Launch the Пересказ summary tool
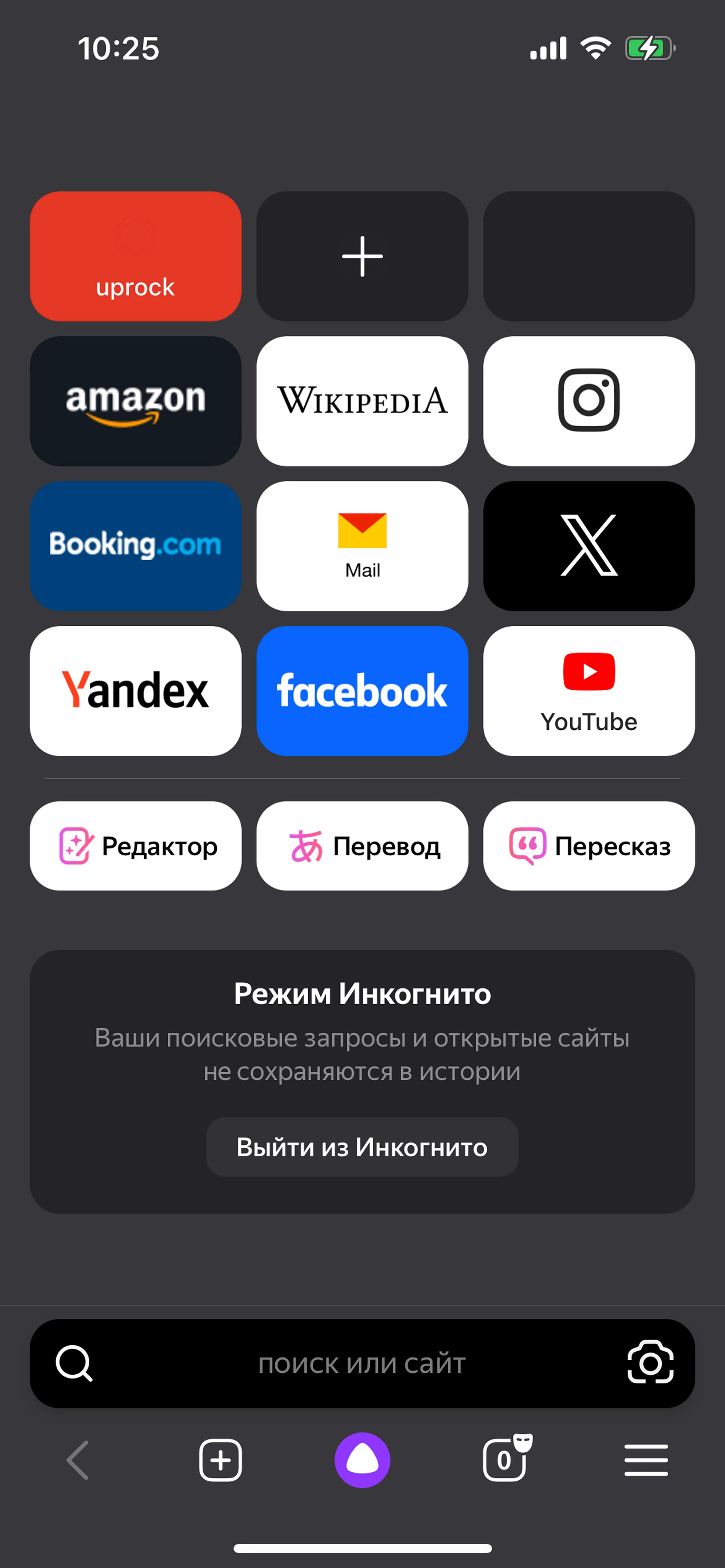The image size is (725, 1568). (x=588, y=846)
